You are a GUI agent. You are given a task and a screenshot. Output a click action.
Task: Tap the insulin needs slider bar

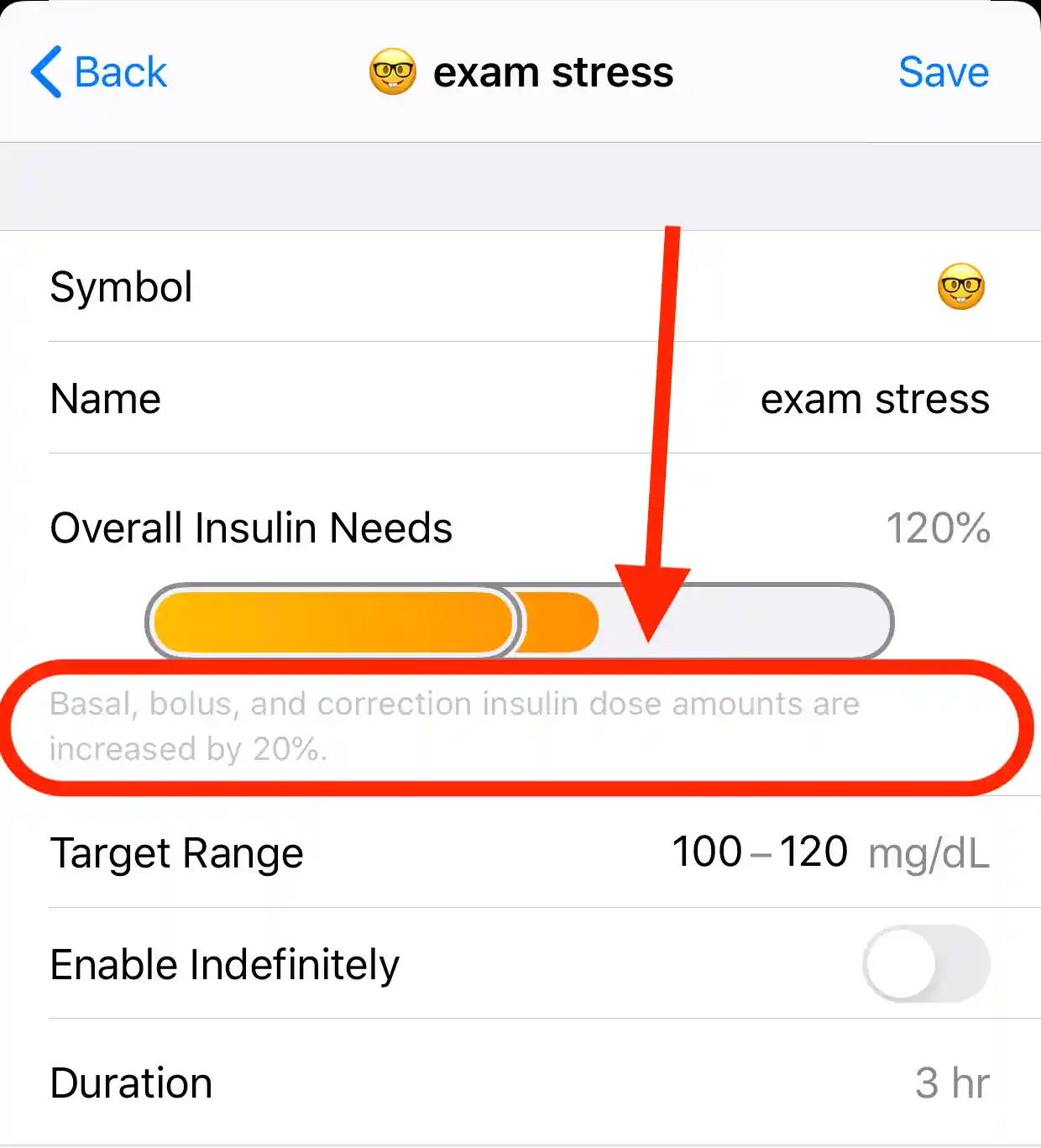tap(519, 622)
